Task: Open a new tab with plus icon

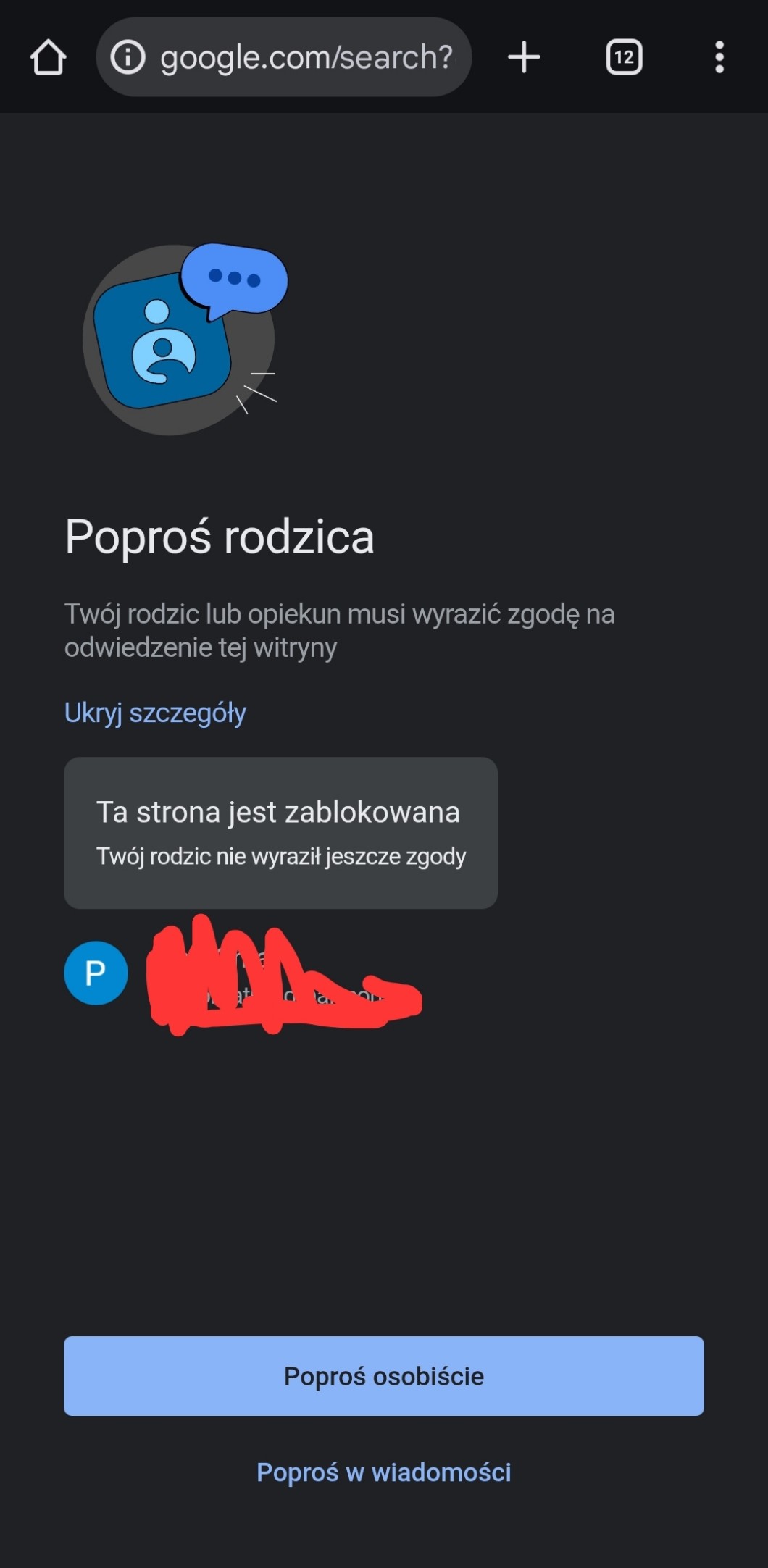Action: 524,57
